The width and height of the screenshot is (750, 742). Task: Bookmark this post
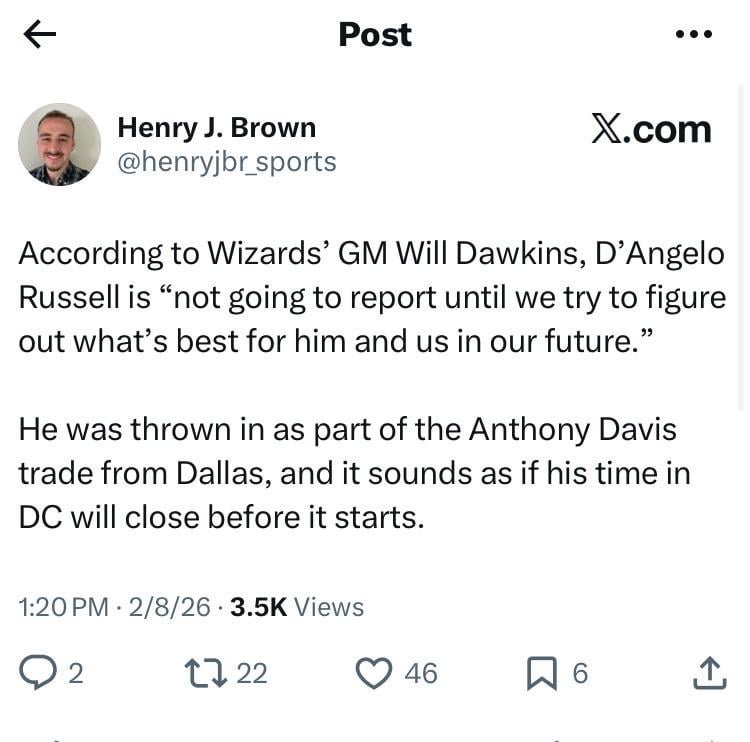click(541, 673)
